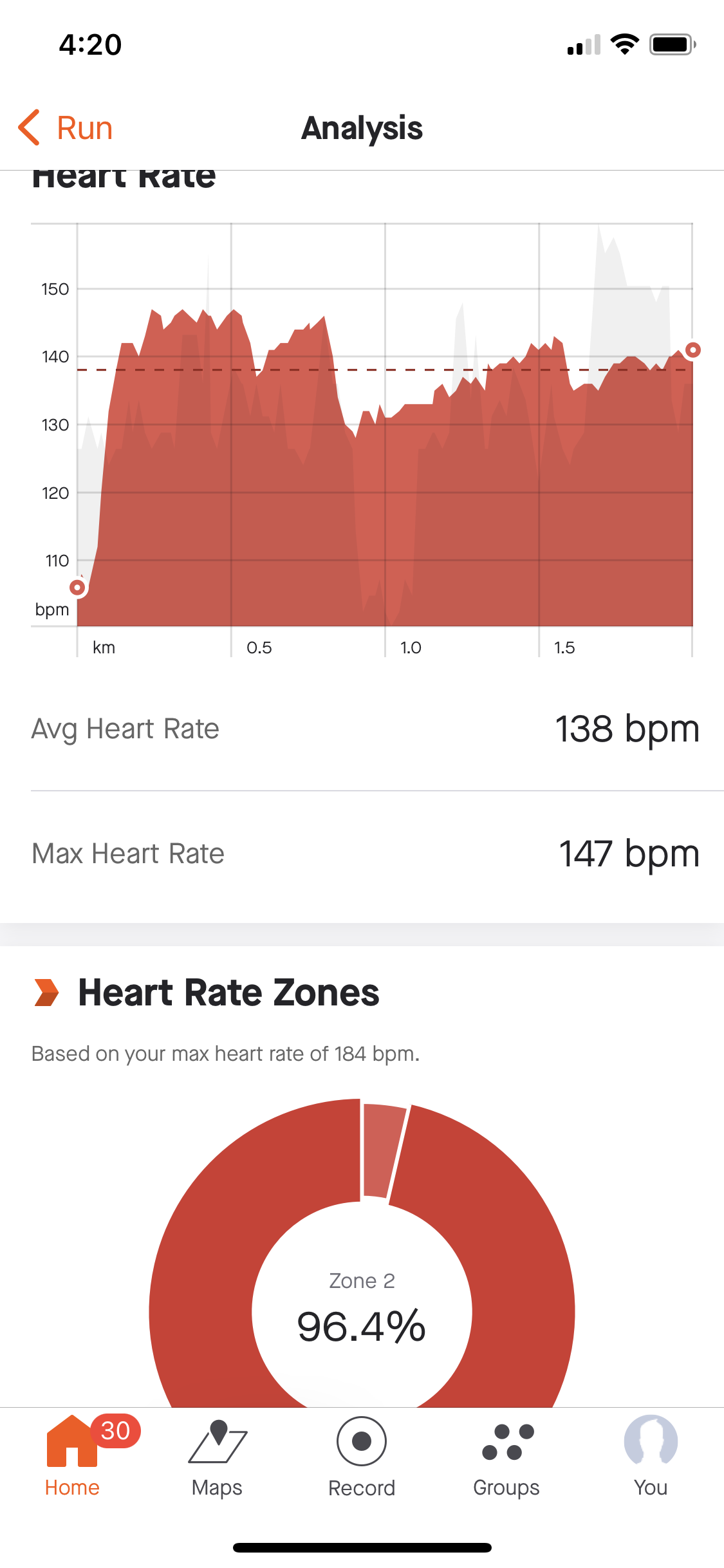Go back to the Run screen
724x1568 pixels.
65,127
